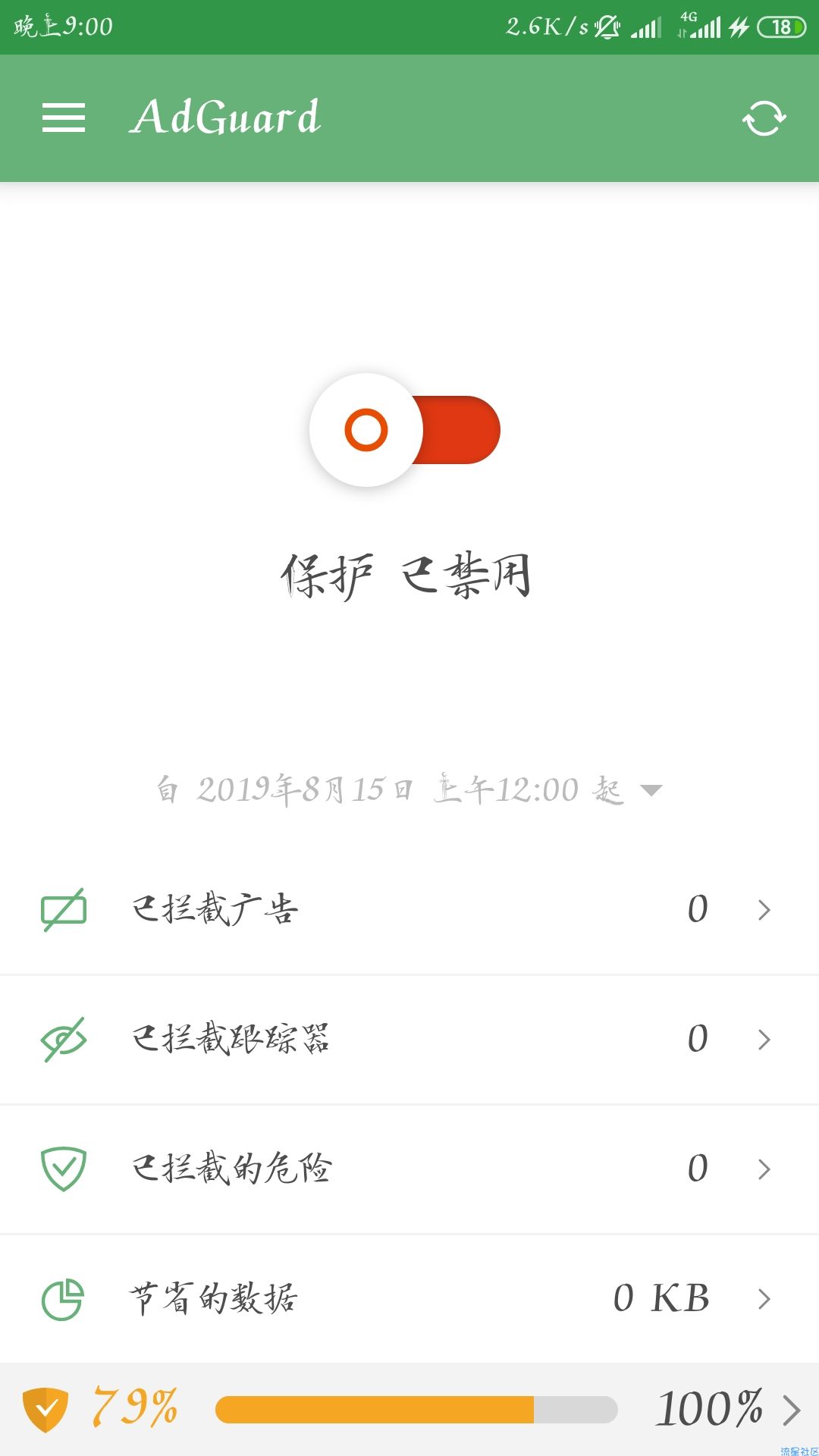Viewport: 819px width, 1456px height.
Task: Open the 已拦截跟踪器 details row
Action: coord(409,1040)
